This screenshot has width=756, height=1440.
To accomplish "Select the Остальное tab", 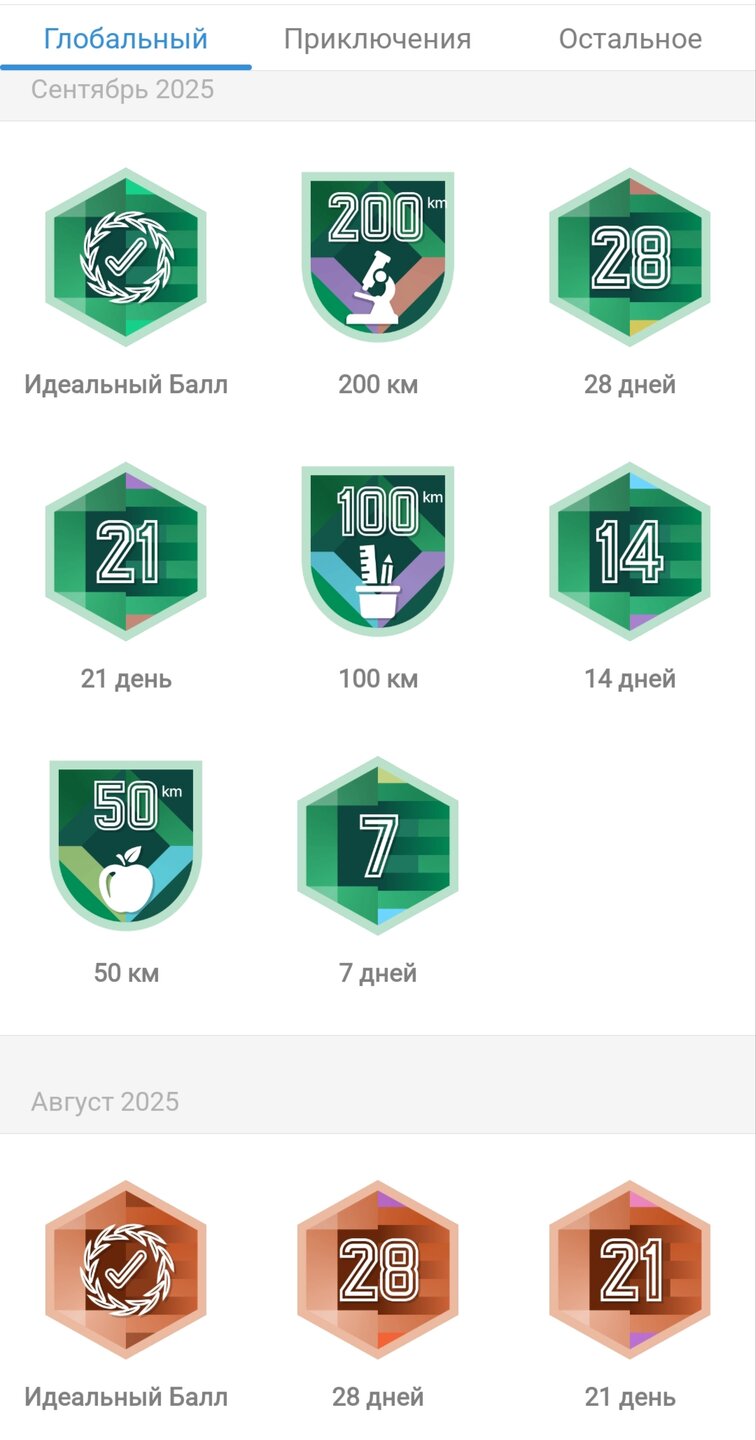I will coord(630,39).
